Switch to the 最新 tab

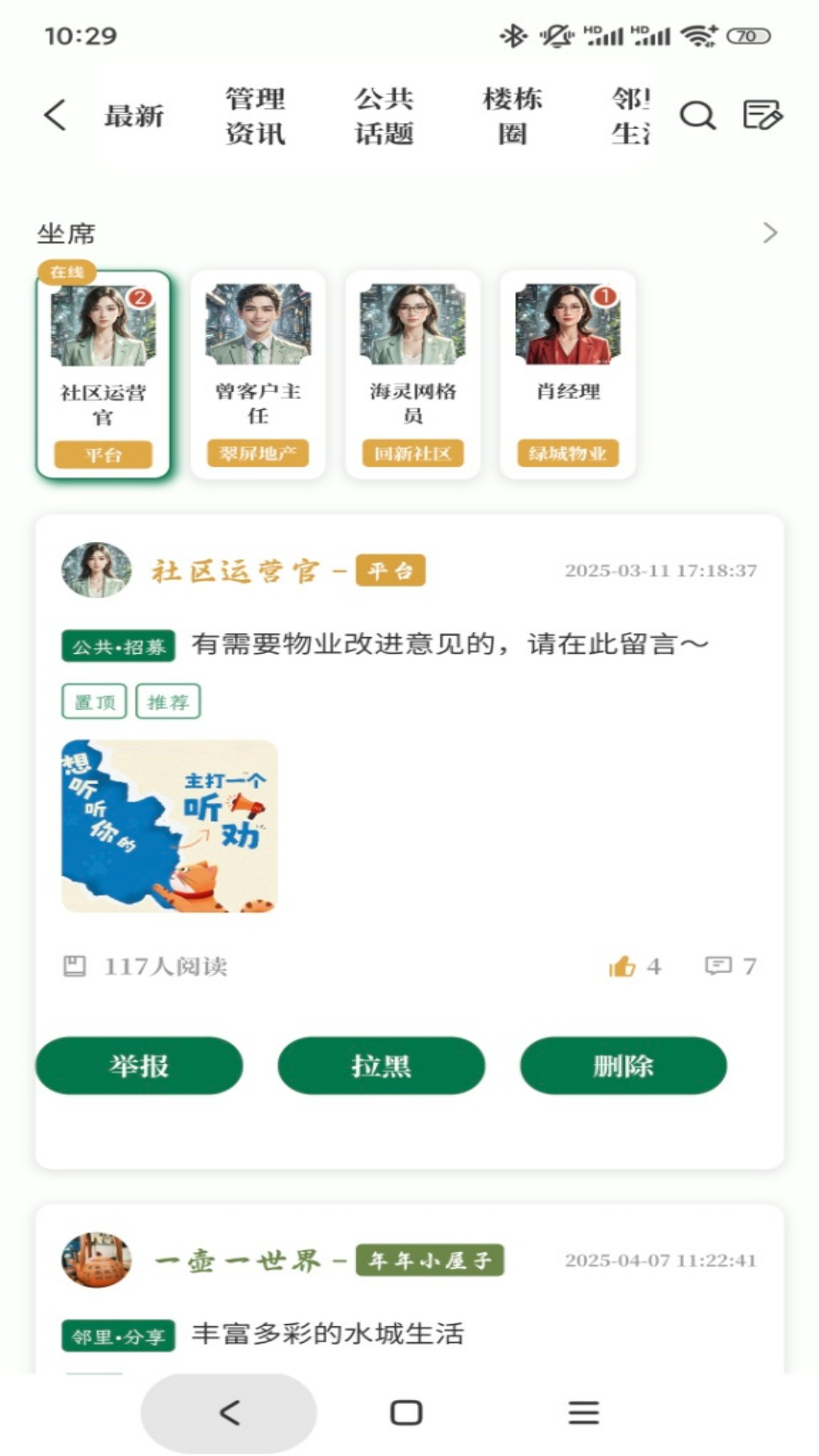click(133, 116)
